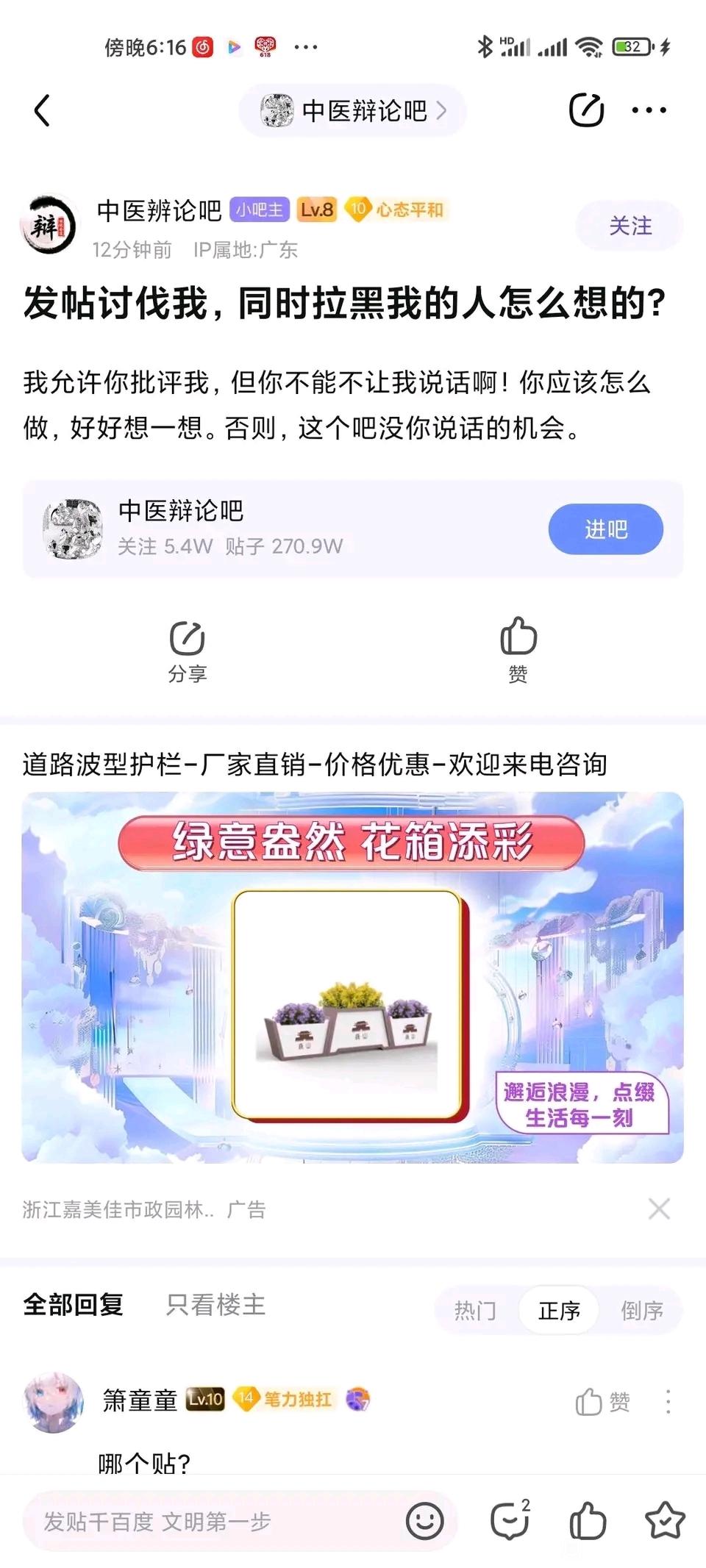
Task: Share this post with 分享
Action: tap(188, 651)
